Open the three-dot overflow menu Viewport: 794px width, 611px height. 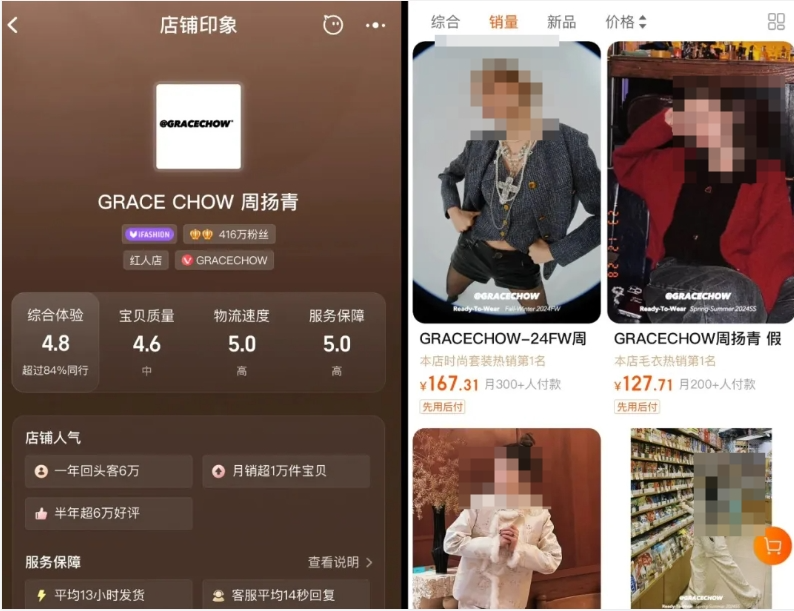tap(375, 25)
